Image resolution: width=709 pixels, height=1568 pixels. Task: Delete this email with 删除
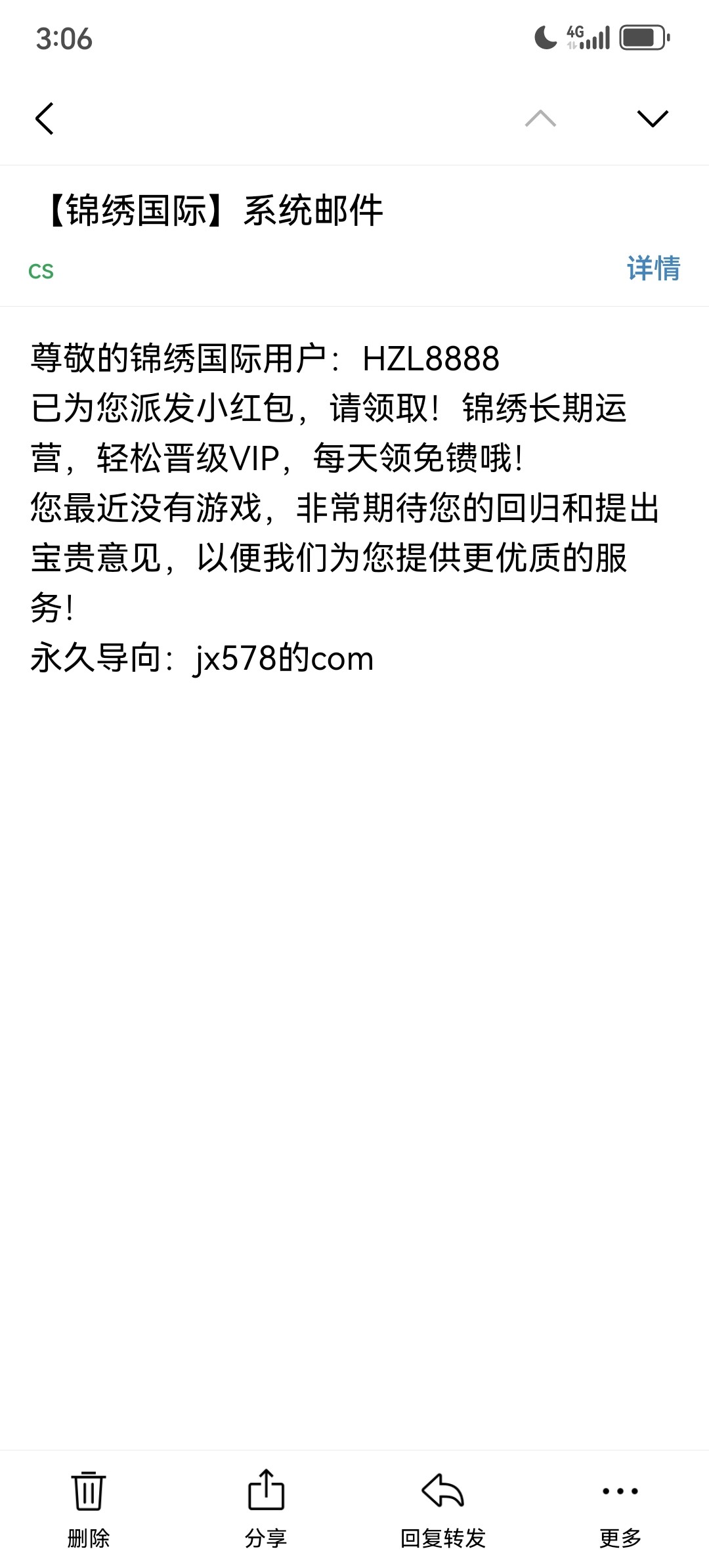89,1510
